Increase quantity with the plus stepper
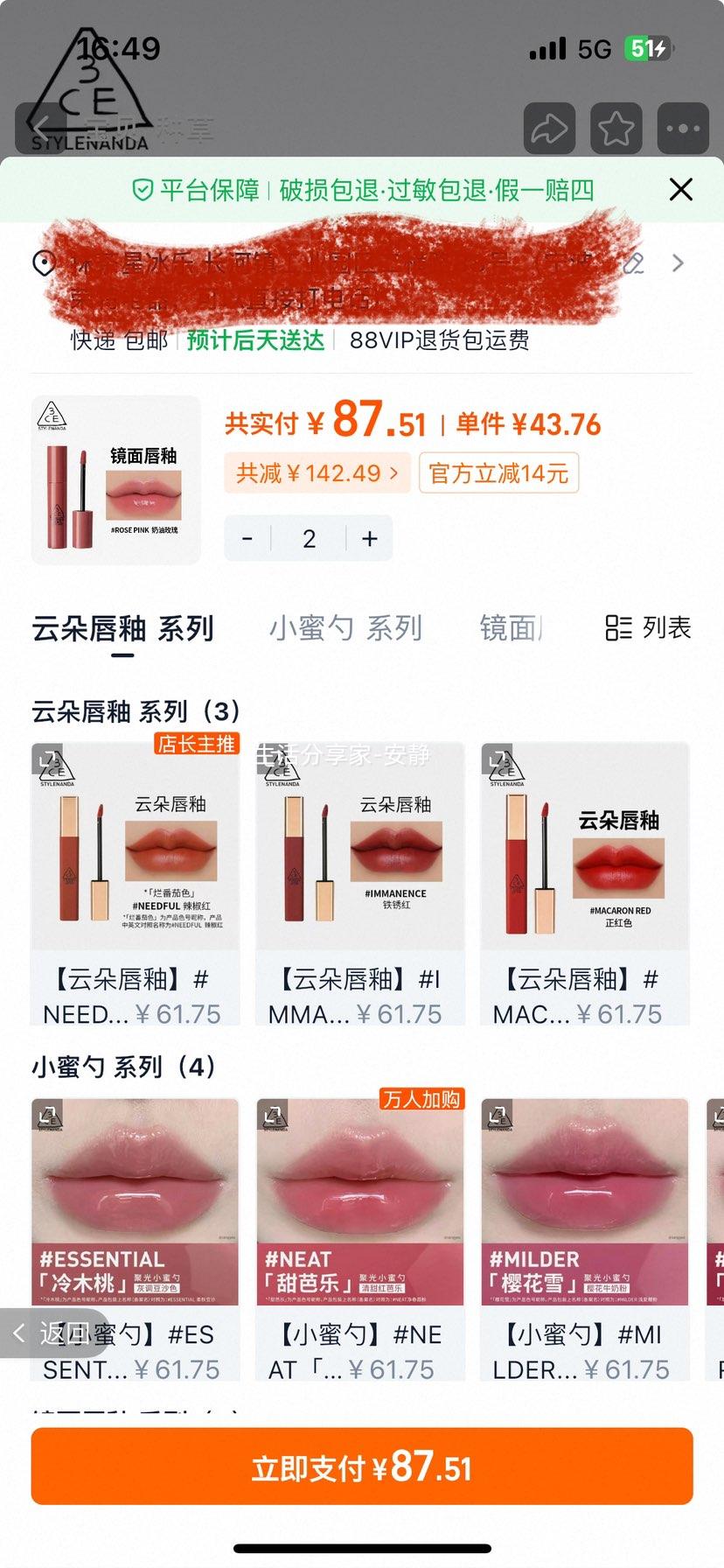Image resolution: width=724 pixels, height=1568 pixels. tap(368, 538)
